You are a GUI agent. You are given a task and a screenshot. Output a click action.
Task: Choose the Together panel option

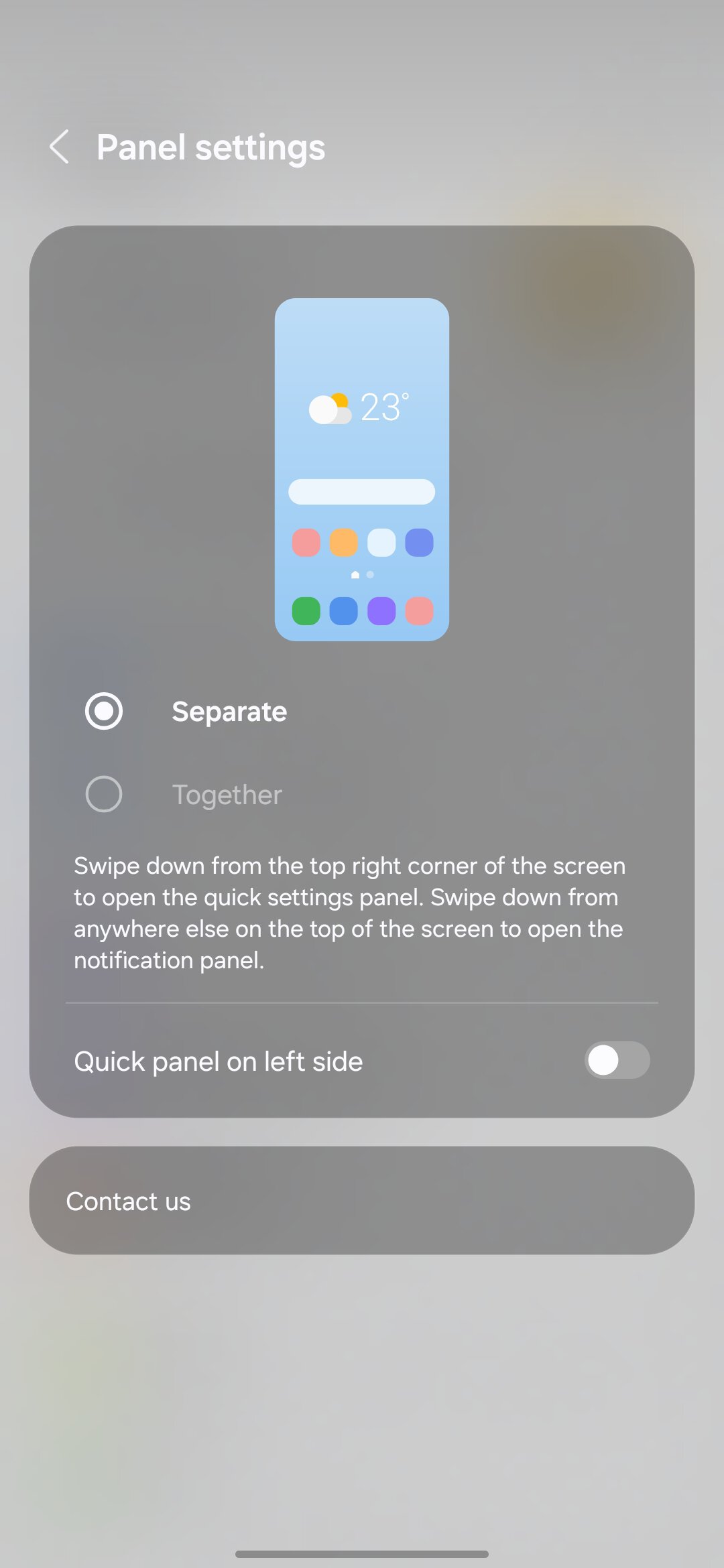(x=104, y=794)
